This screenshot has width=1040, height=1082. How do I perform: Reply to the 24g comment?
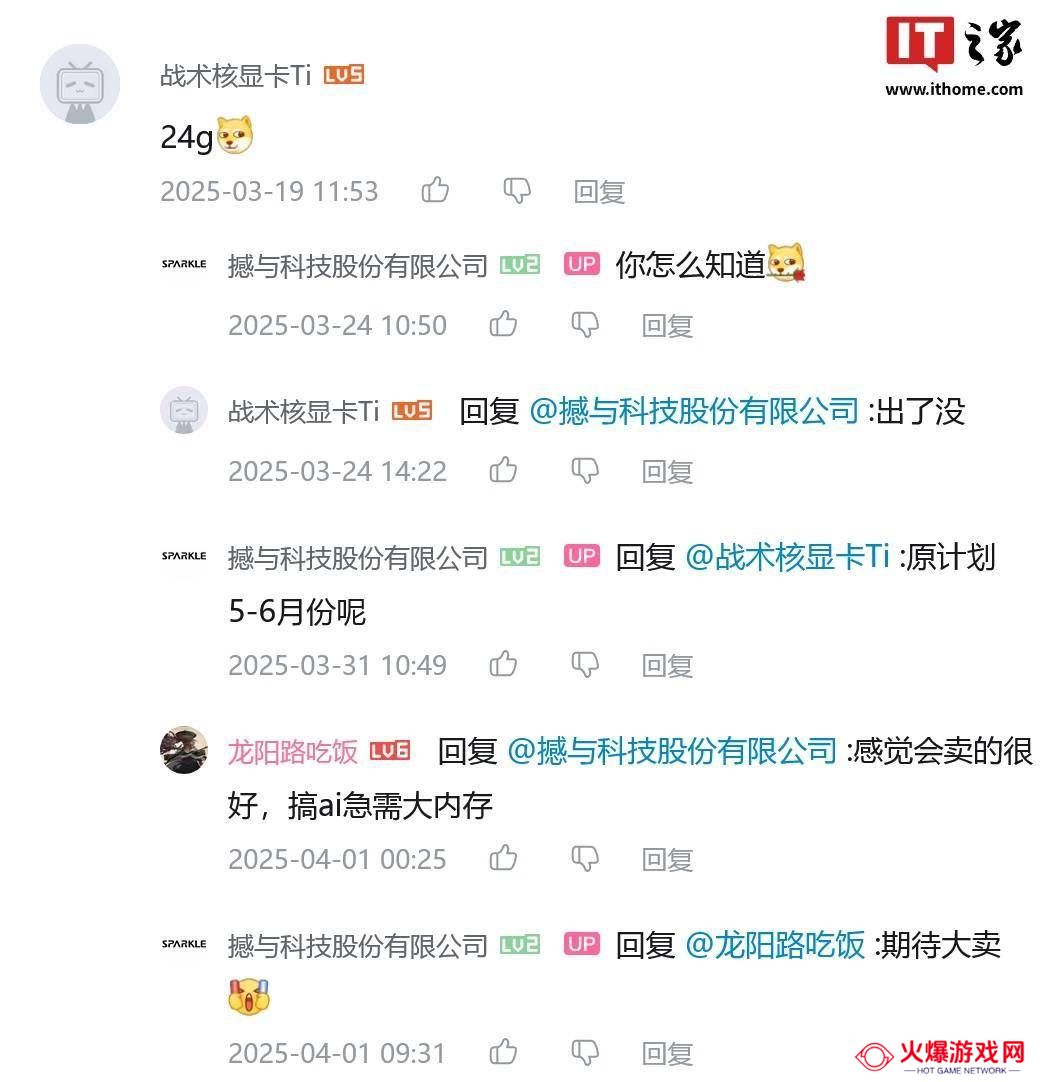[599, 192]
